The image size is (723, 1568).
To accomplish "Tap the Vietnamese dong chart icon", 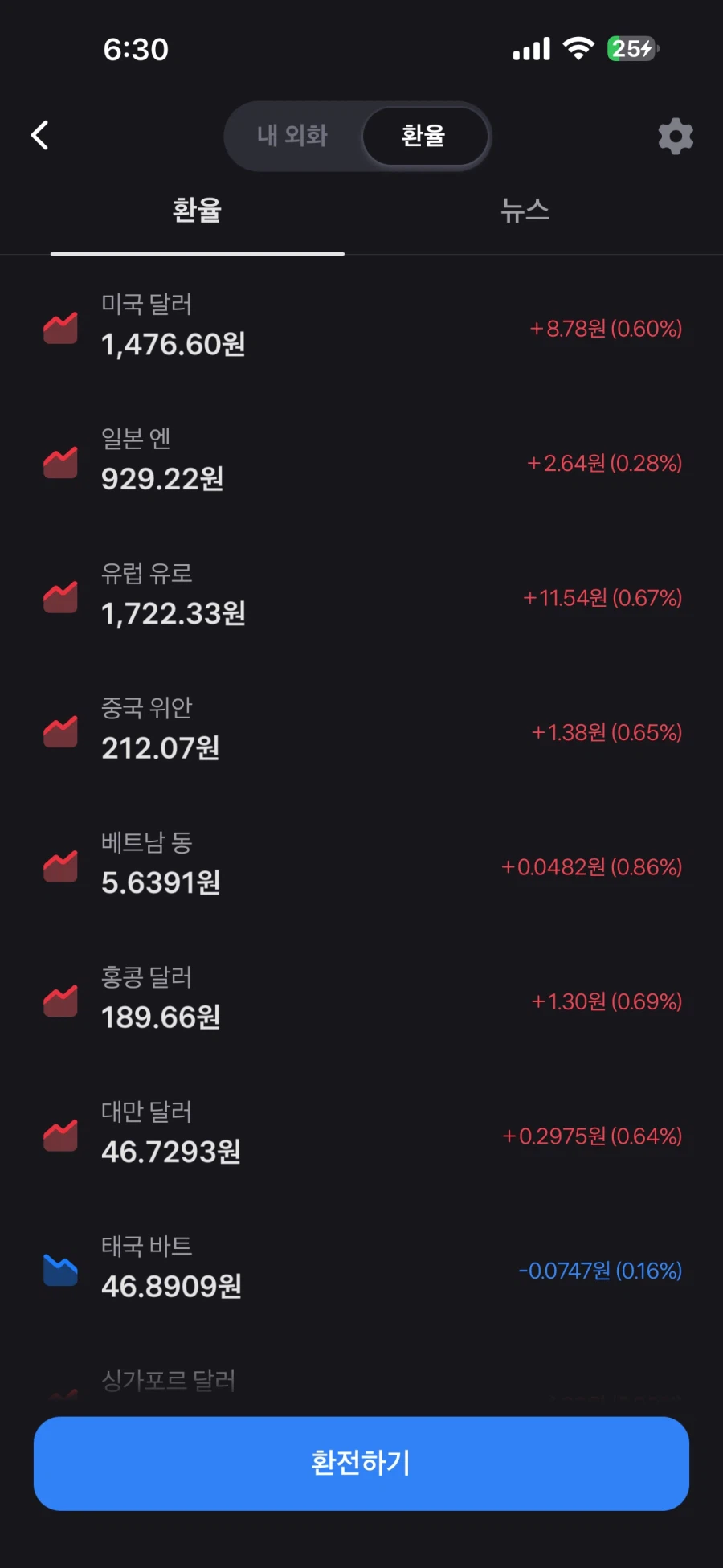I will (59, 866).
